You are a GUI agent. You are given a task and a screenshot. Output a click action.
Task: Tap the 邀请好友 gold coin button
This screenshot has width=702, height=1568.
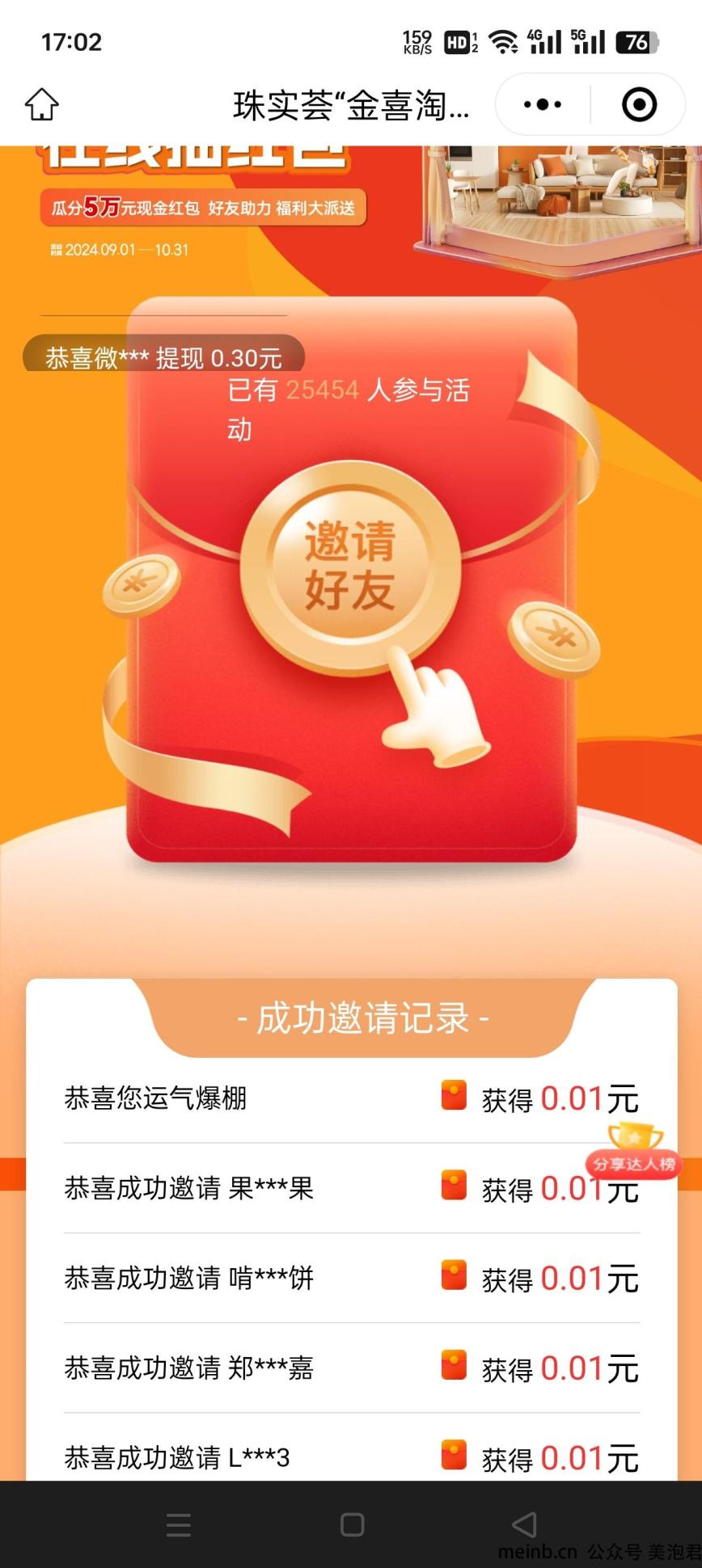(x=350, y=566)
